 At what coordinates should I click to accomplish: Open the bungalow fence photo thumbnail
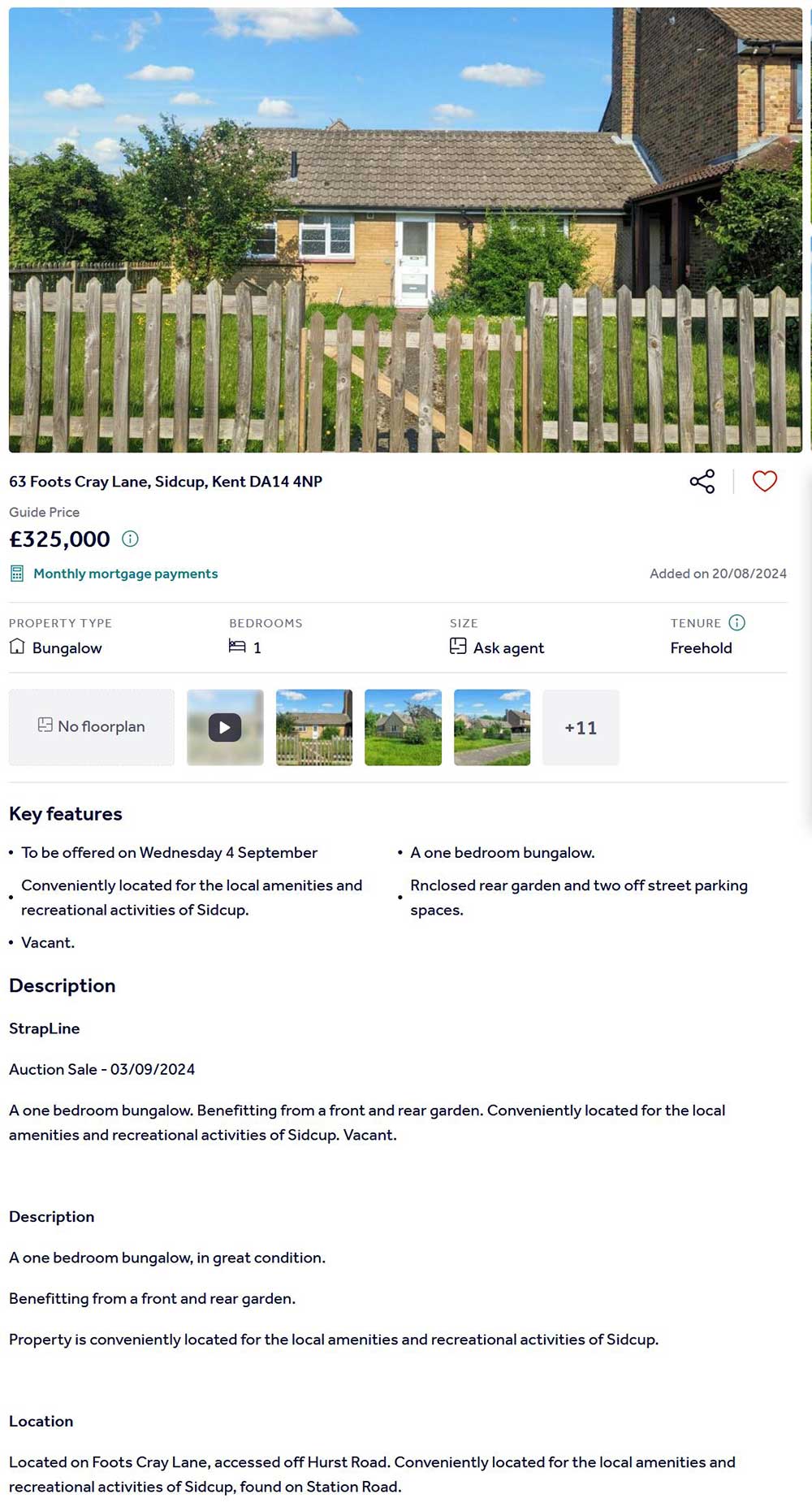tap(314, 727)
